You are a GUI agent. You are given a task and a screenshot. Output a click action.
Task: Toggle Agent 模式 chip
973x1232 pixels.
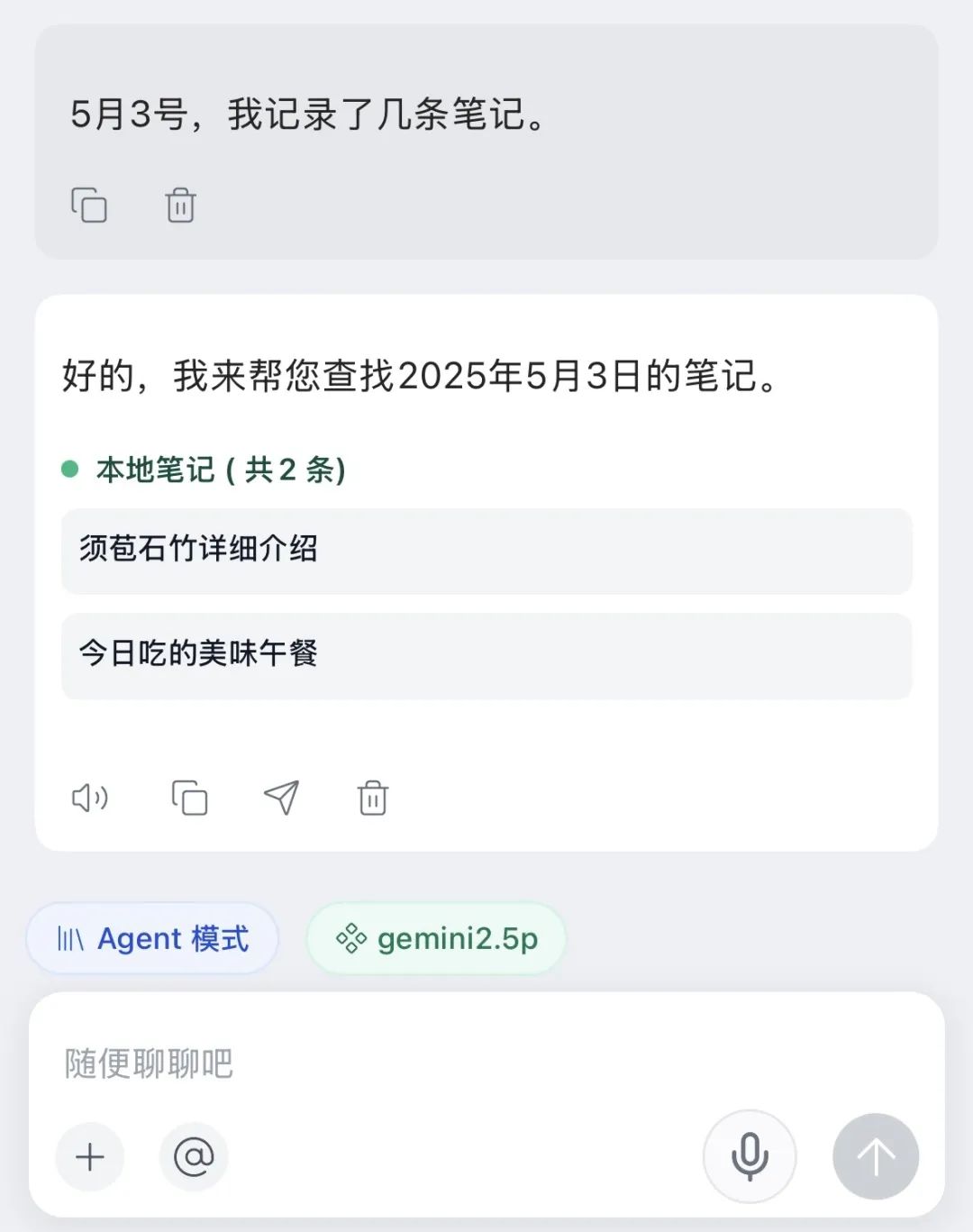tap(152, 939)
